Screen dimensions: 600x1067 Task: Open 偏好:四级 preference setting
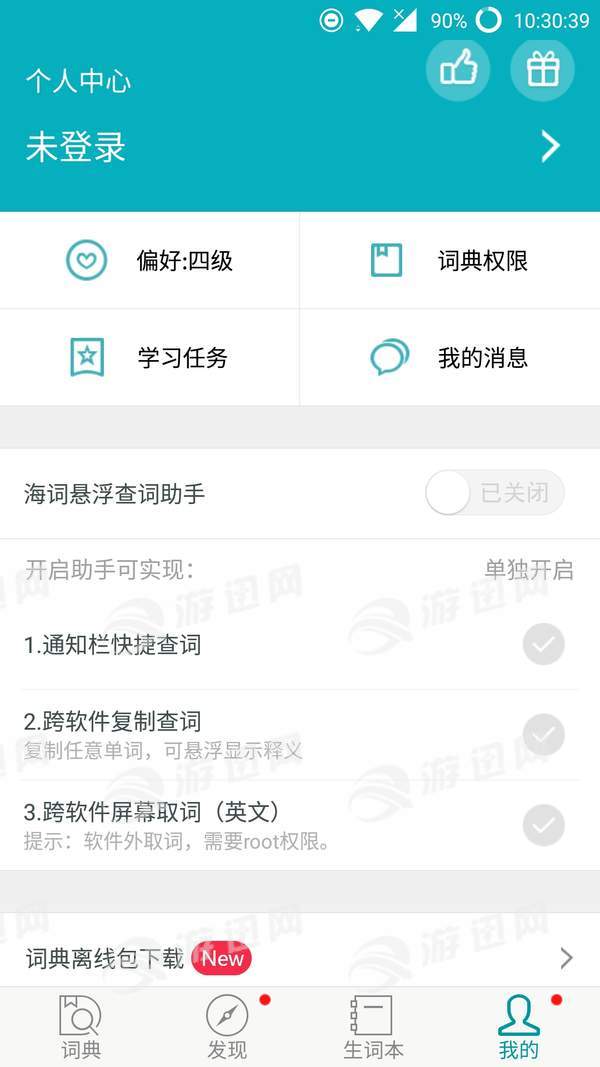(150, 261)
